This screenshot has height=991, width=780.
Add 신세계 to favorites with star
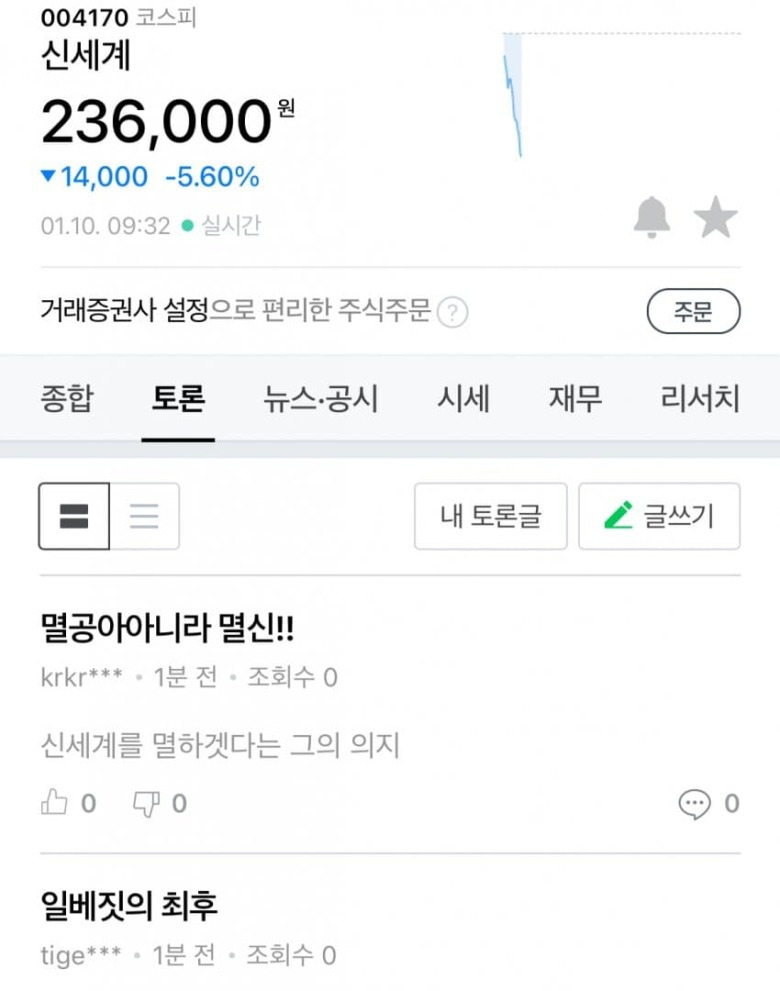tap(716, 217)
